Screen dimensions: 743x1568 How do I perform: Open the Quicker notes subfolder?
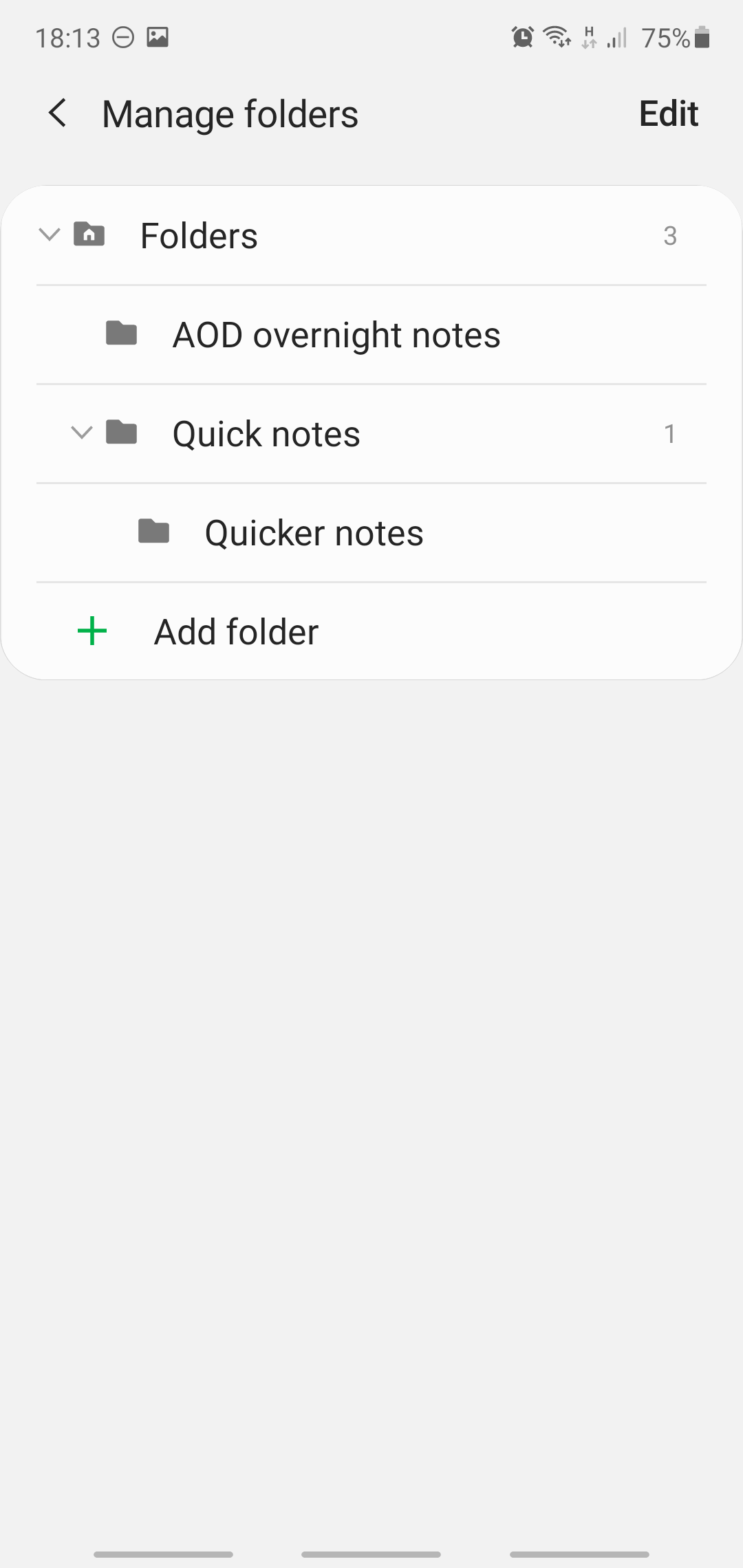pyautogui.click(x=314, y=533)
